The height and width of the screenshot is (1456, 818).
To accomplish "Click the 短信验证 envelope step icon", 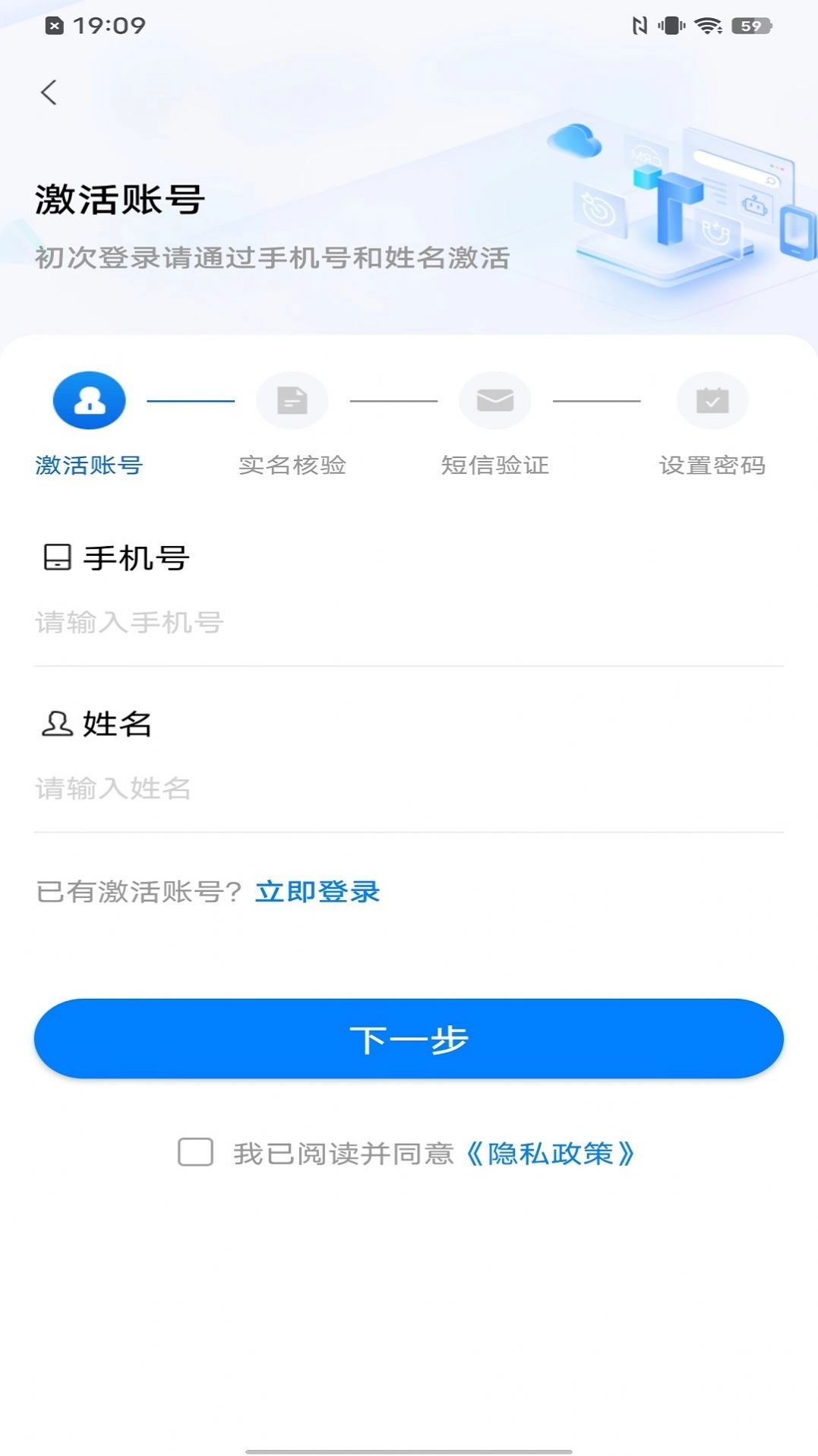I will click(494, 400).
